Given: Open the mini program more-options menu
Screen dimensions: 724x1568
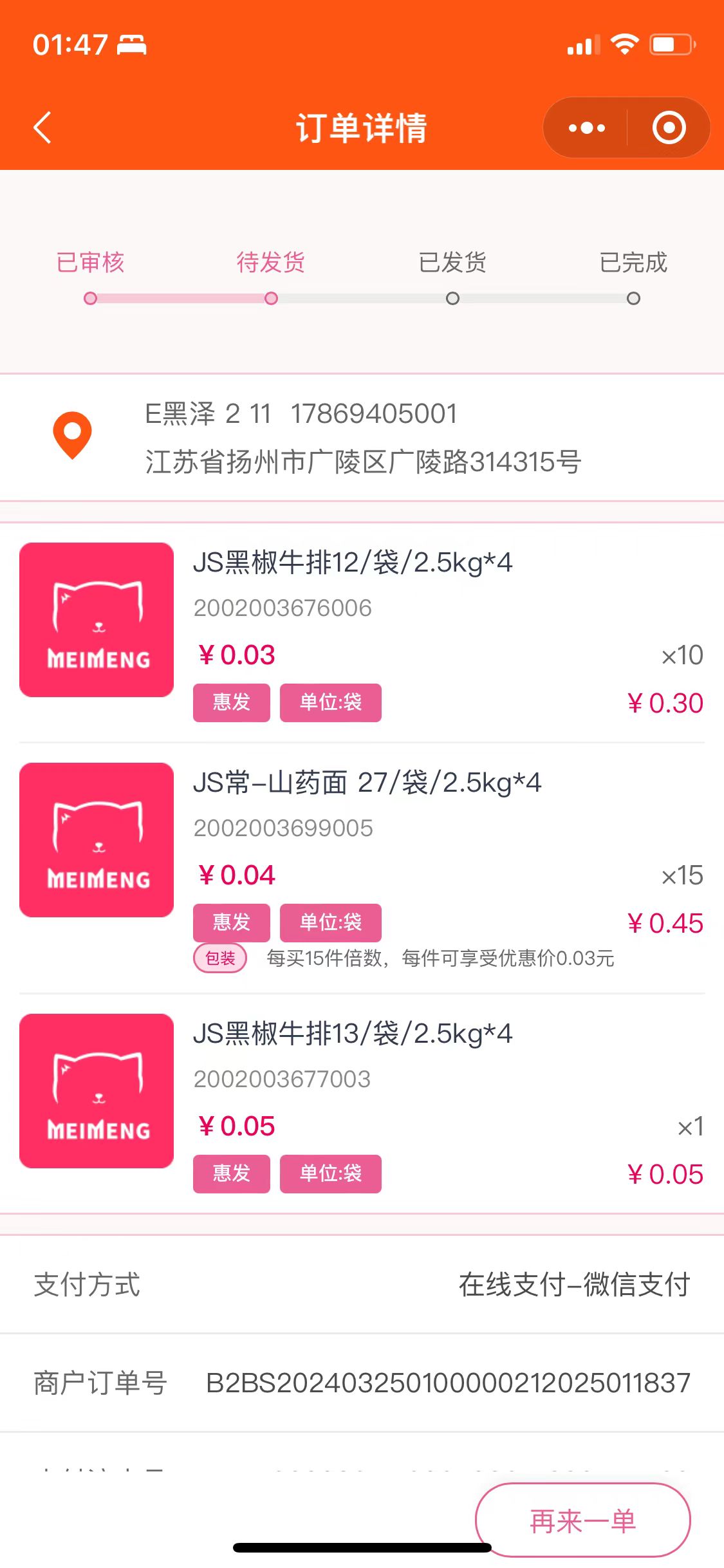Looking at the screenshot, I should pos(587,127).
